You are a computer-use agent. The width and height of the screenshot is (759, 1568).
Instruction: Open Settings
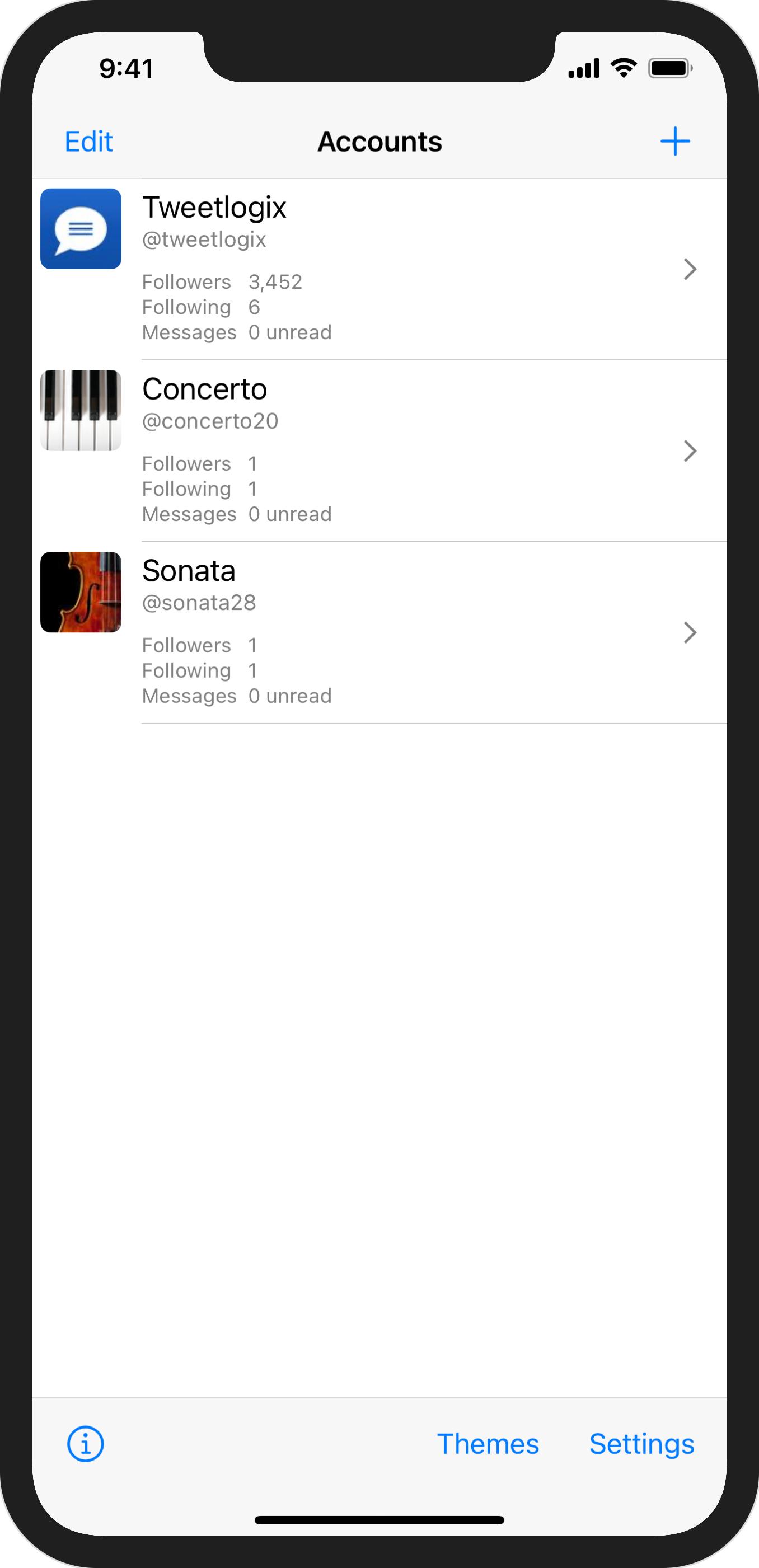(641, 1444)
